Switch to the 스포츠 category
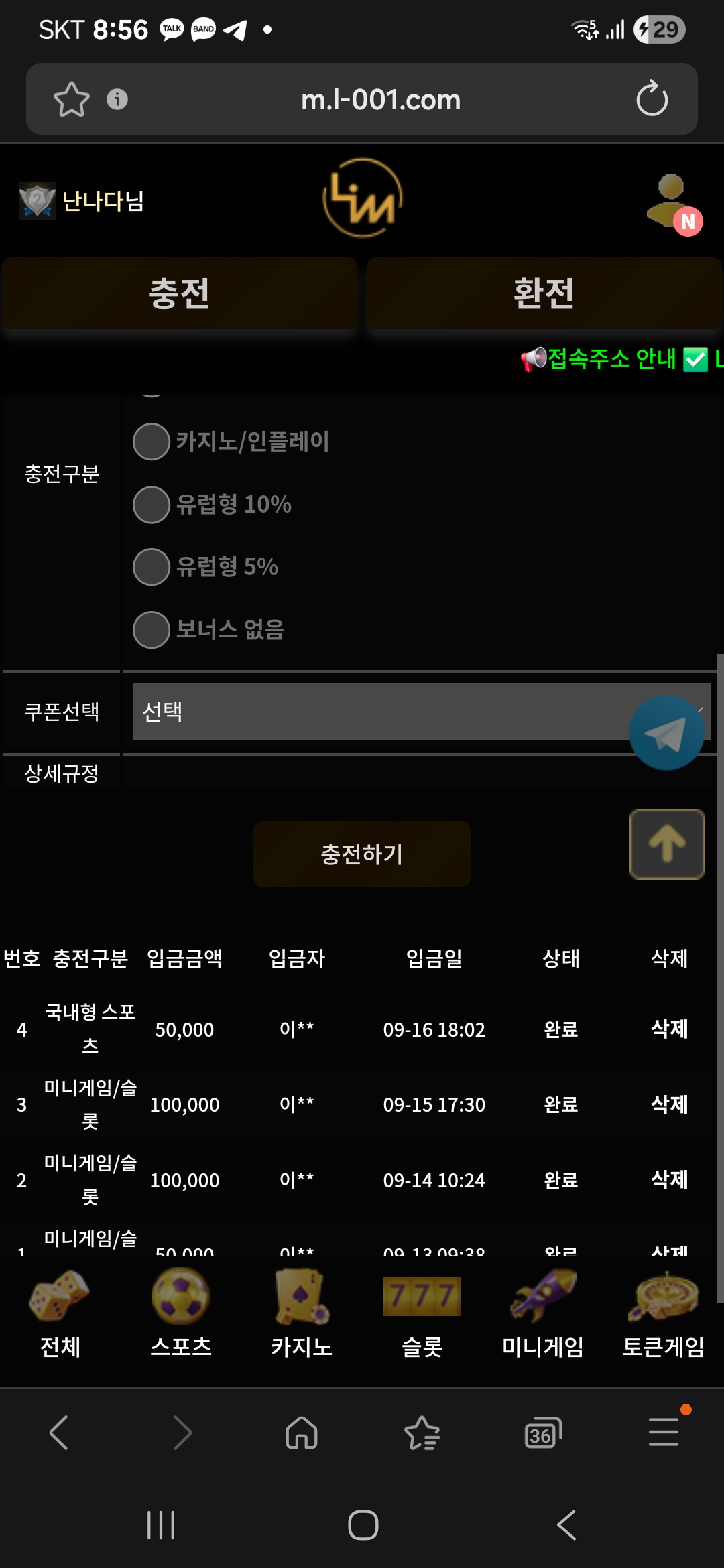This screenshot has width=724, height=1568. pyautogui.click(x=181, y=1315)
